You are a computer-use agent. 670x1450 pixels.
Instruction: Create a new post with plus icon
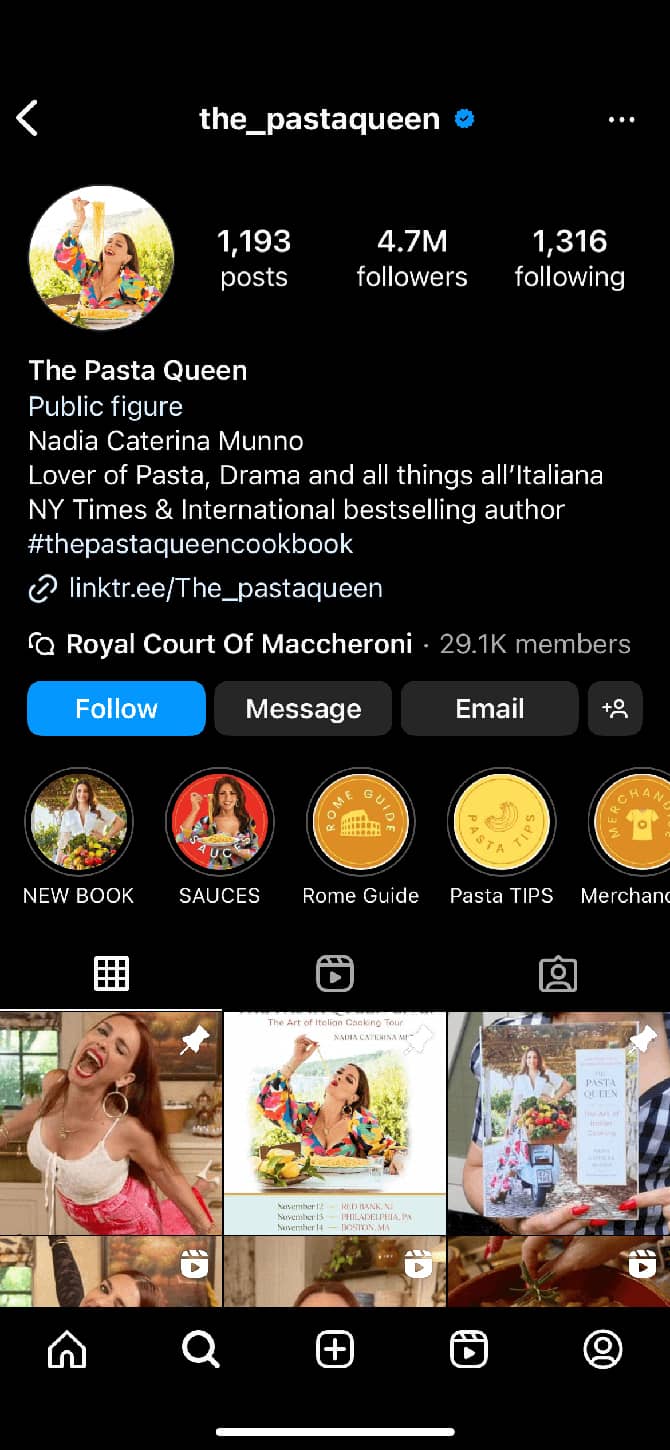pos(334,1350)
